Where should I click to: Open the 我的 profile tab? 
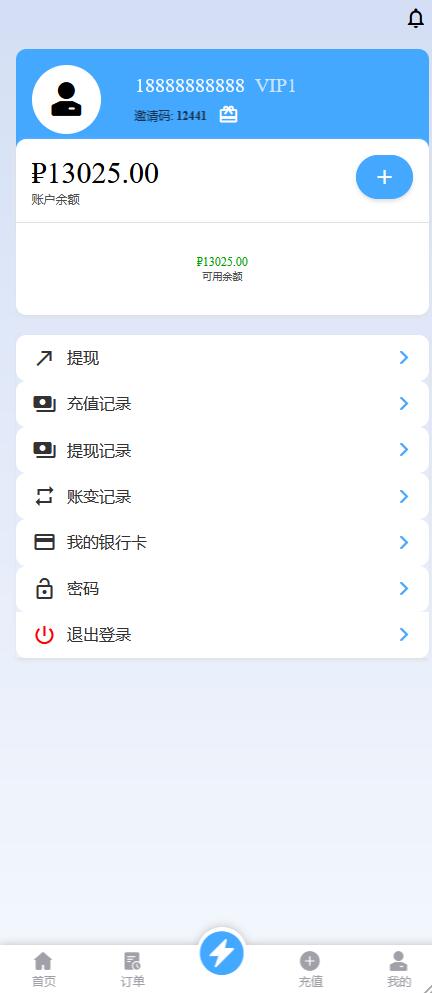coord(398,970)
